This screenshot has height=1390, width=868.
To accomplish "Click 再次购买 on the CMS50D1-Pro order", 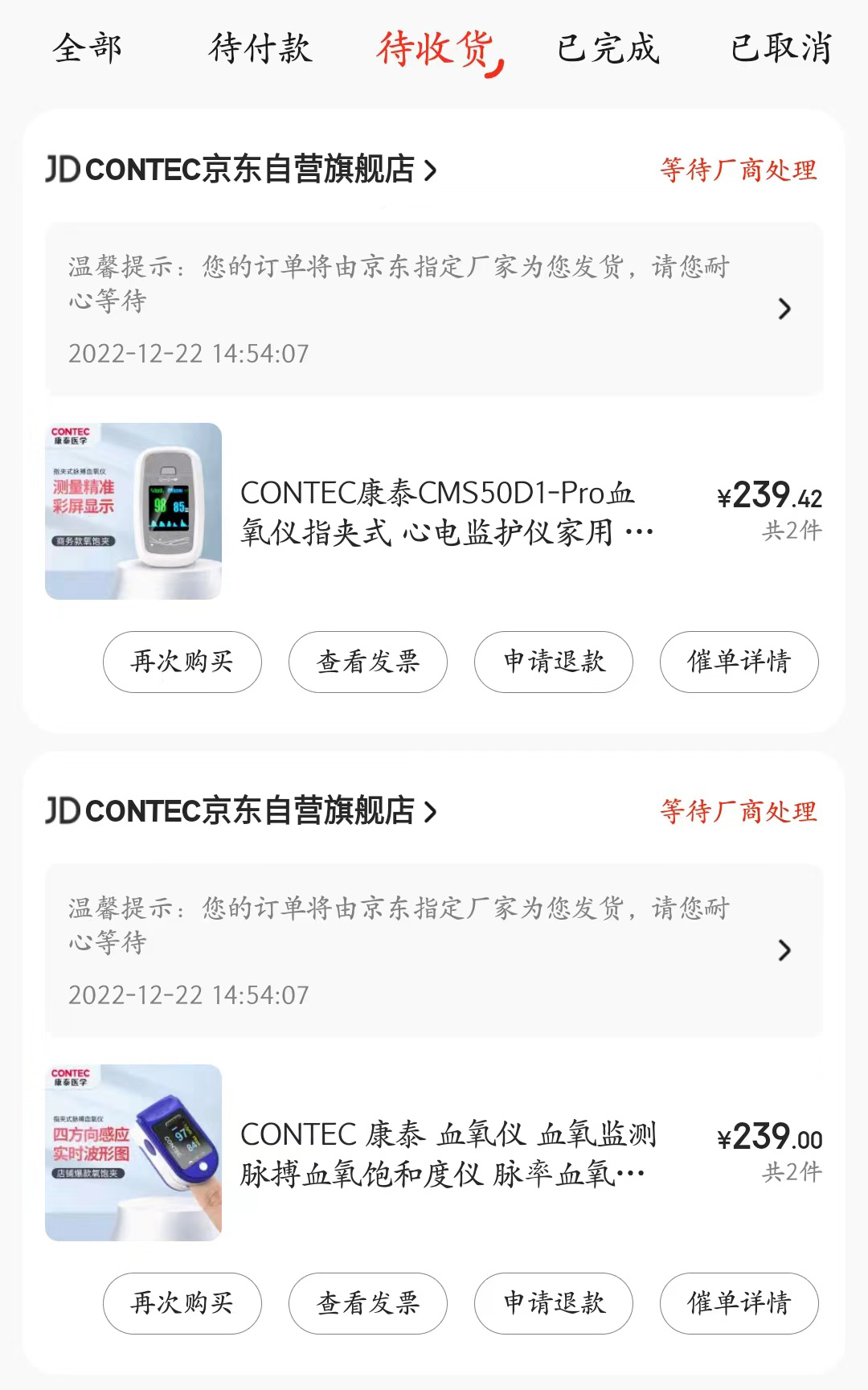I will tap(181, 662).
